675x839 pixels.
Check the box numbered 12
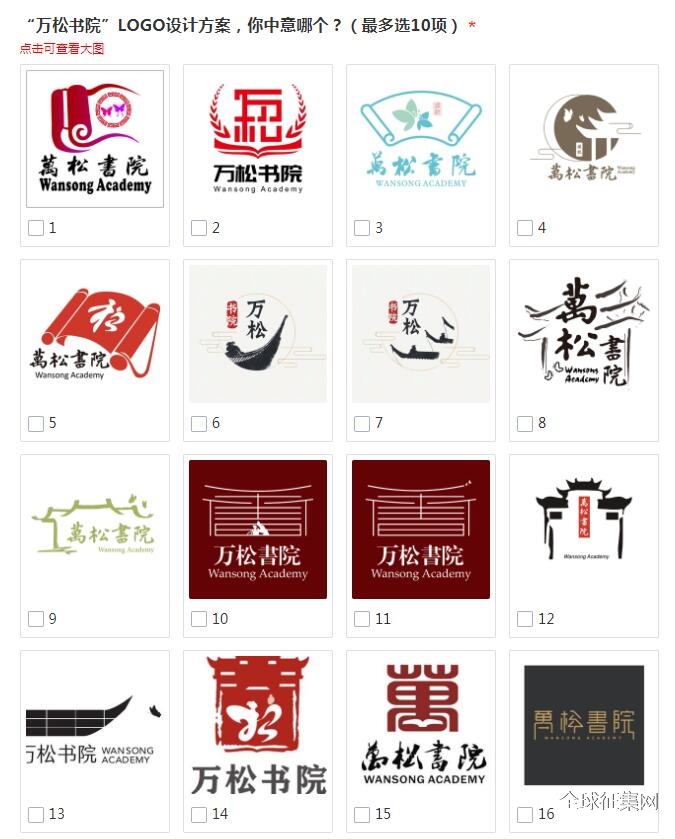point(525,619)
